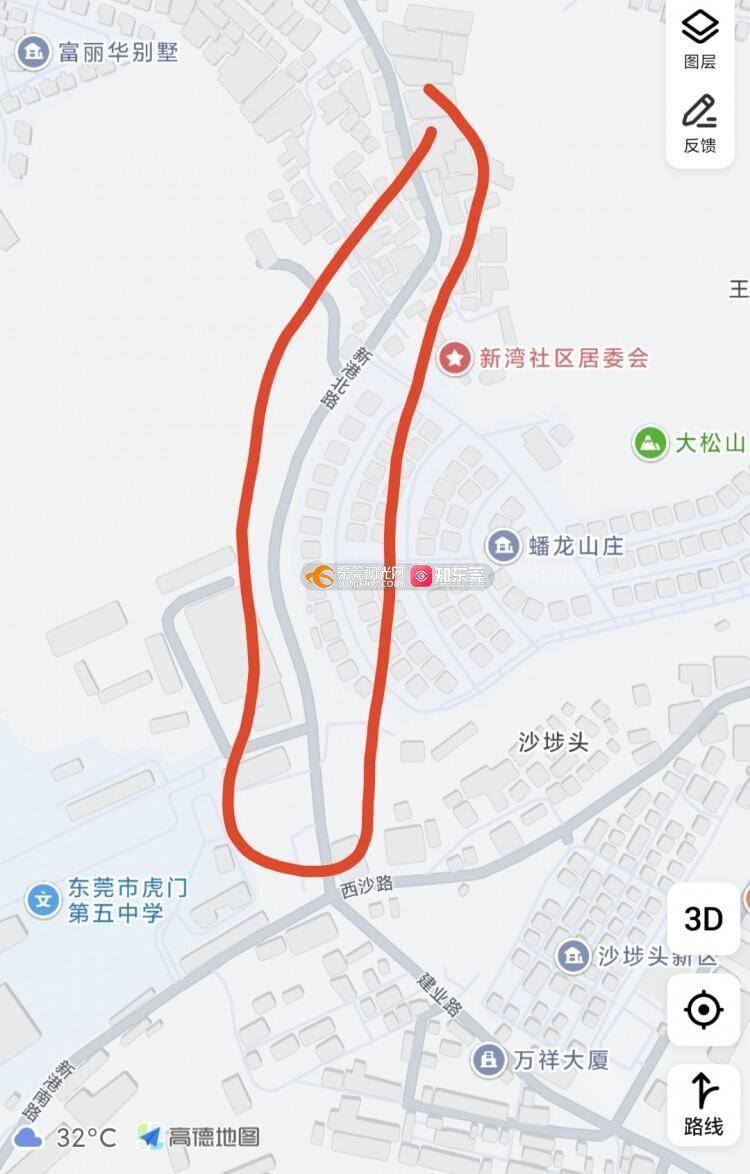Select the 万祥大厦 building marker
750x1174 pixels.
[x=489, y=1058]
